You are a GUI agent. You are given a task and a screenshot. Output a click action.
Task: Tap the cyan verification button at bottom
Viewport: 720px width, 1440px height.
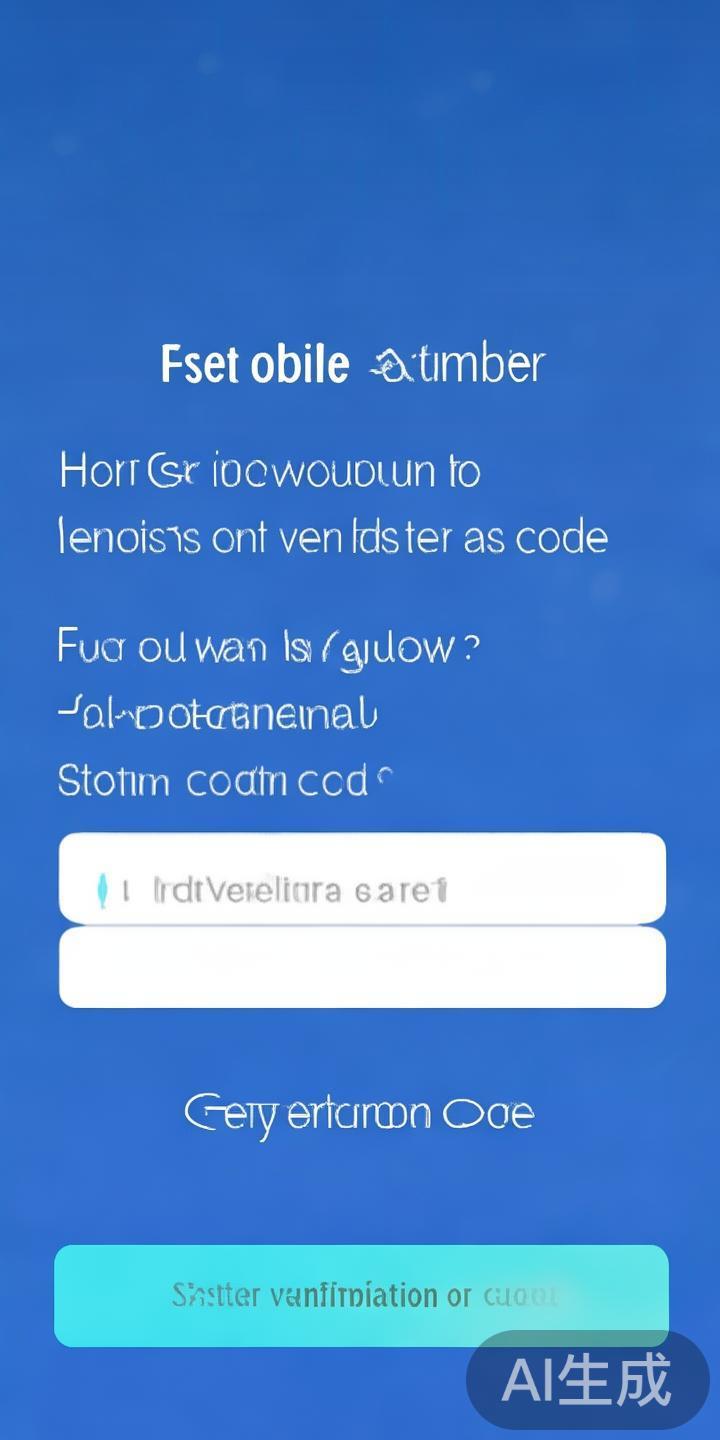[360, 1294]
